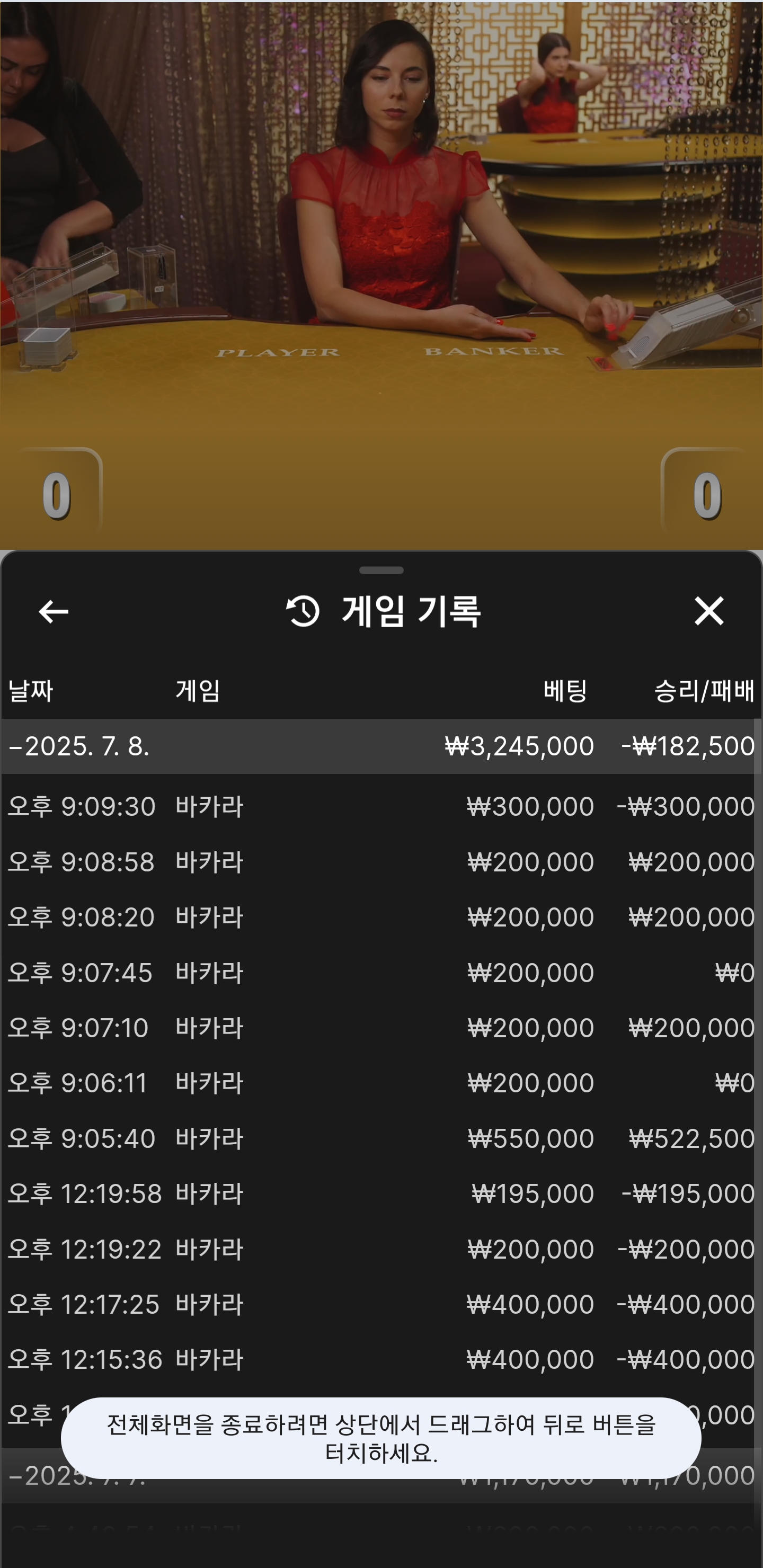The width and height of the screenshot is (763, 1568).
Task: Go back from the game history panel
Action: [54, 611]
